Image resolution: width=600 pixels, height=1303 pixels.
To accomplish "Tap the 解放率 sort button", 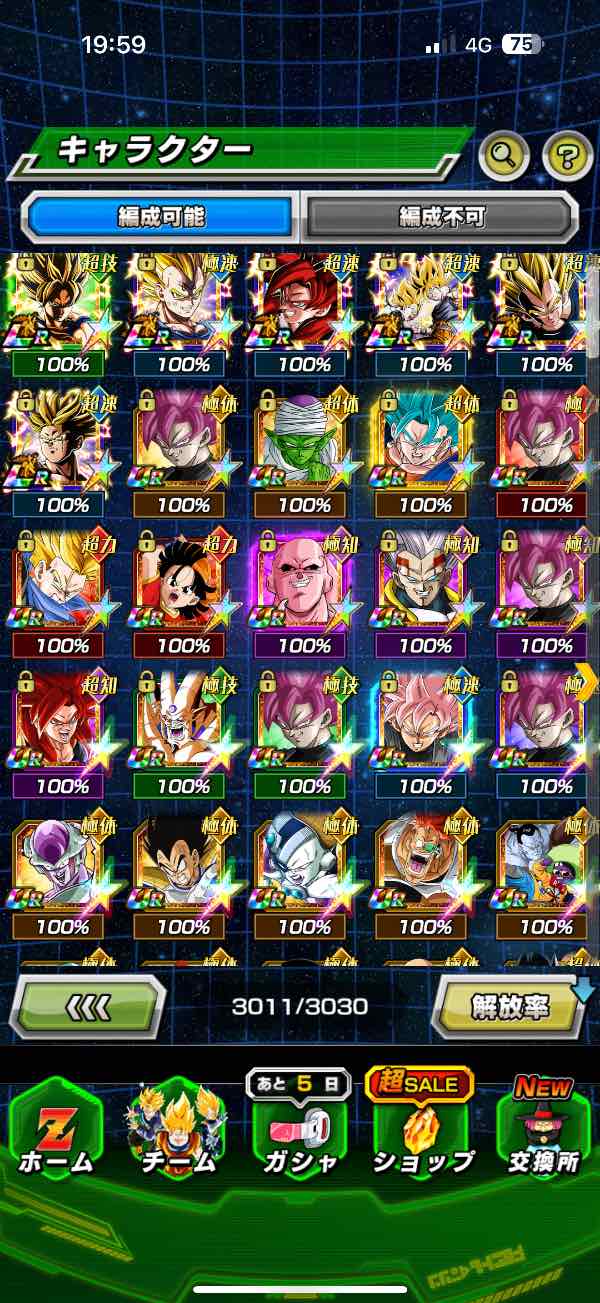I will tap(510, 1007).
